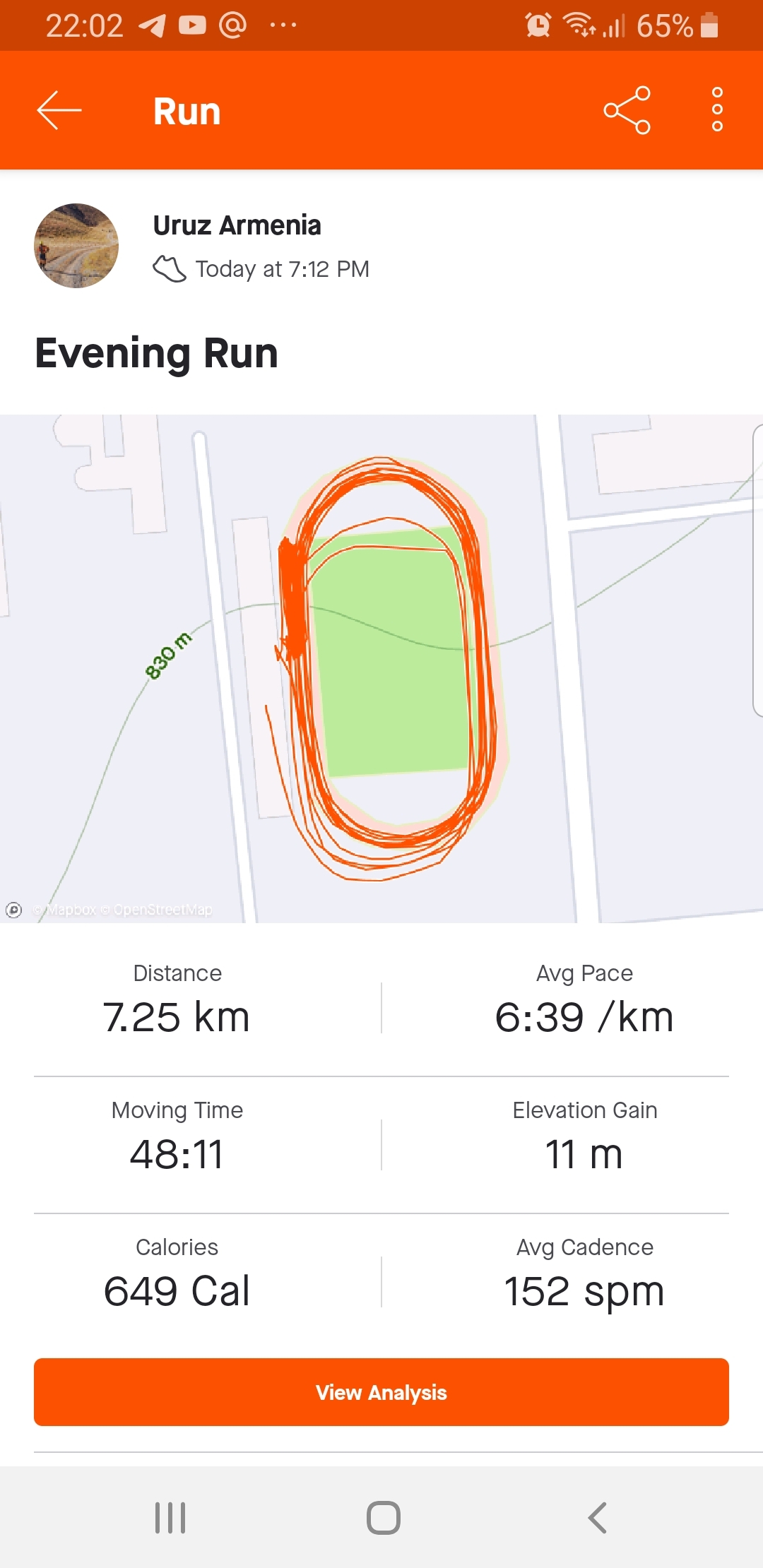Screen dimensions: 763x1568
Task: Open the three-dot overflow menu
Action: [x=717, y=110]
